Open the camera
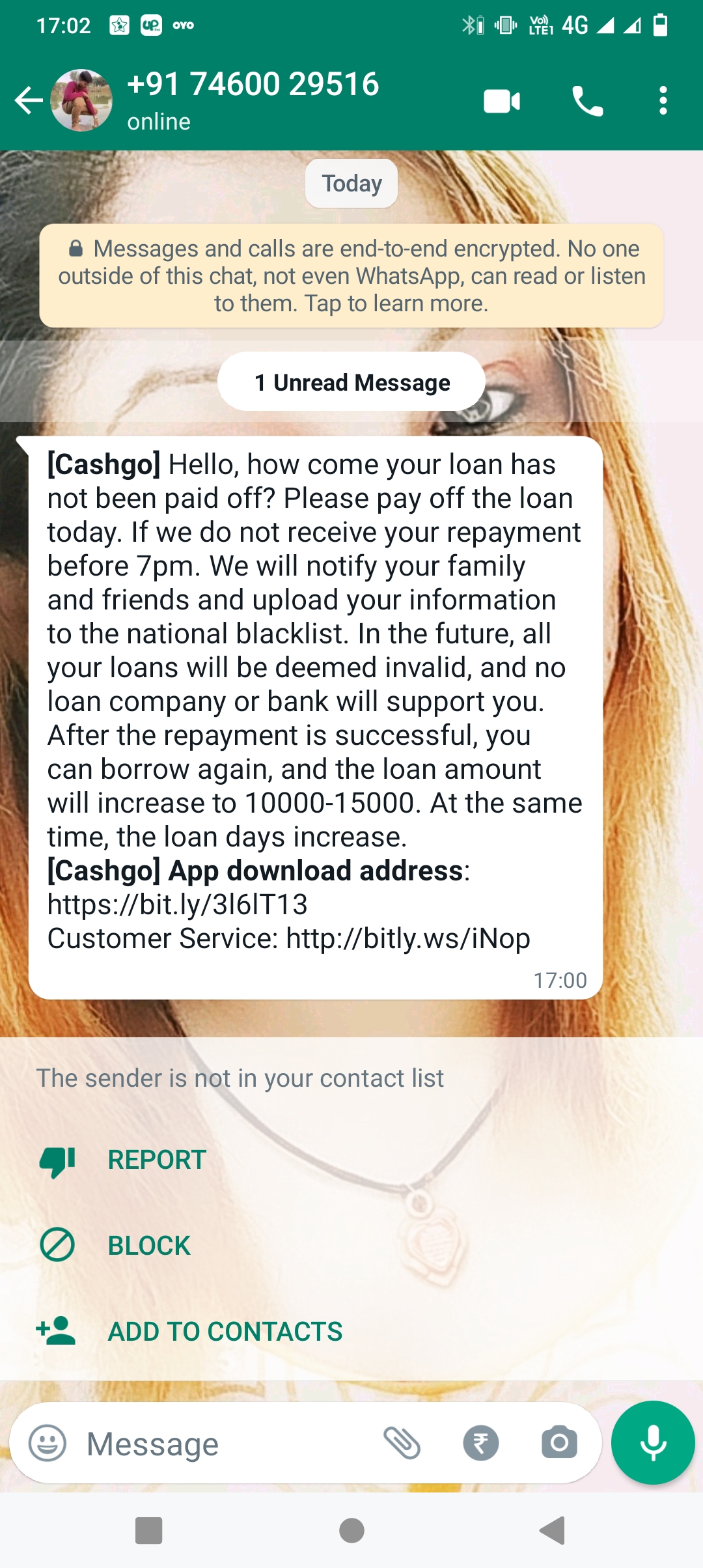The image size is (703, 1568). point(559,1442)
